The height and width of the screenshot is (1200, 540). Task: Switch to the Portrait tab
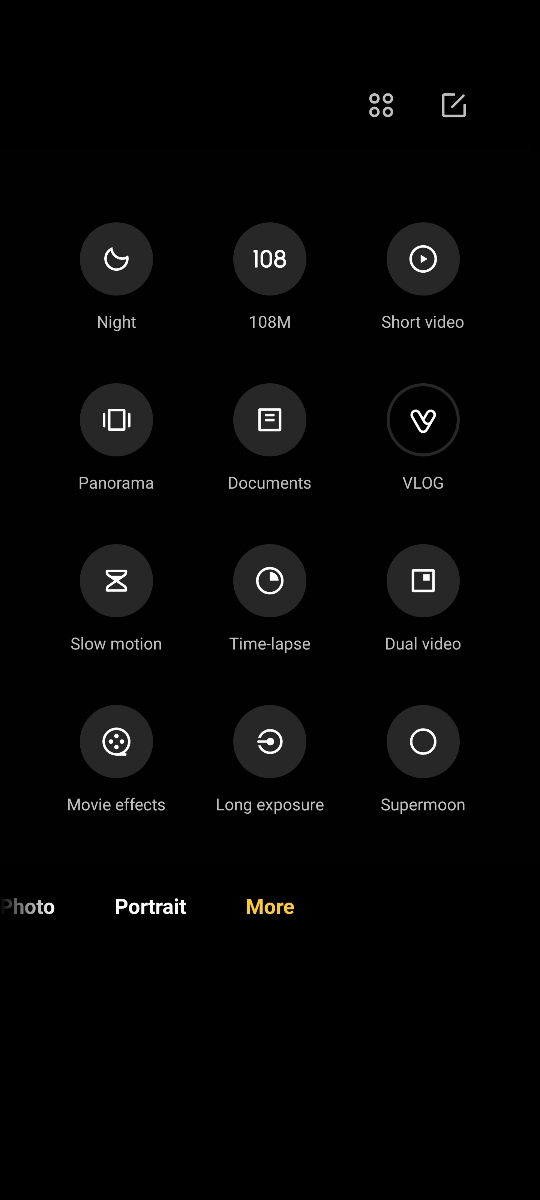pyautogui.click(x=151, y=907)
